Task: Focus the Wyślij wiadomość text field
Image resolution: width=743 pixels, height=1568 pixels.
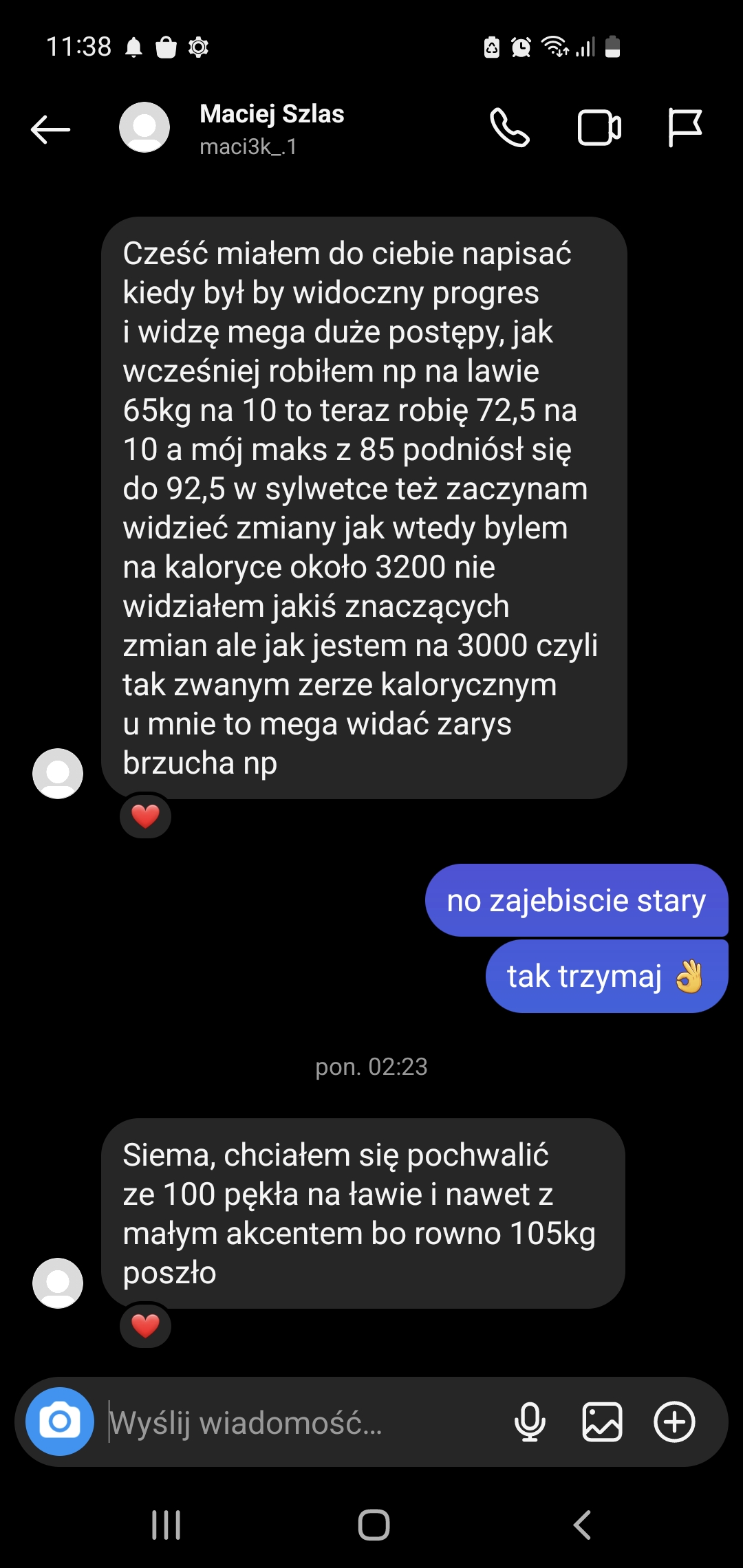Action: tap(303, 1423)
